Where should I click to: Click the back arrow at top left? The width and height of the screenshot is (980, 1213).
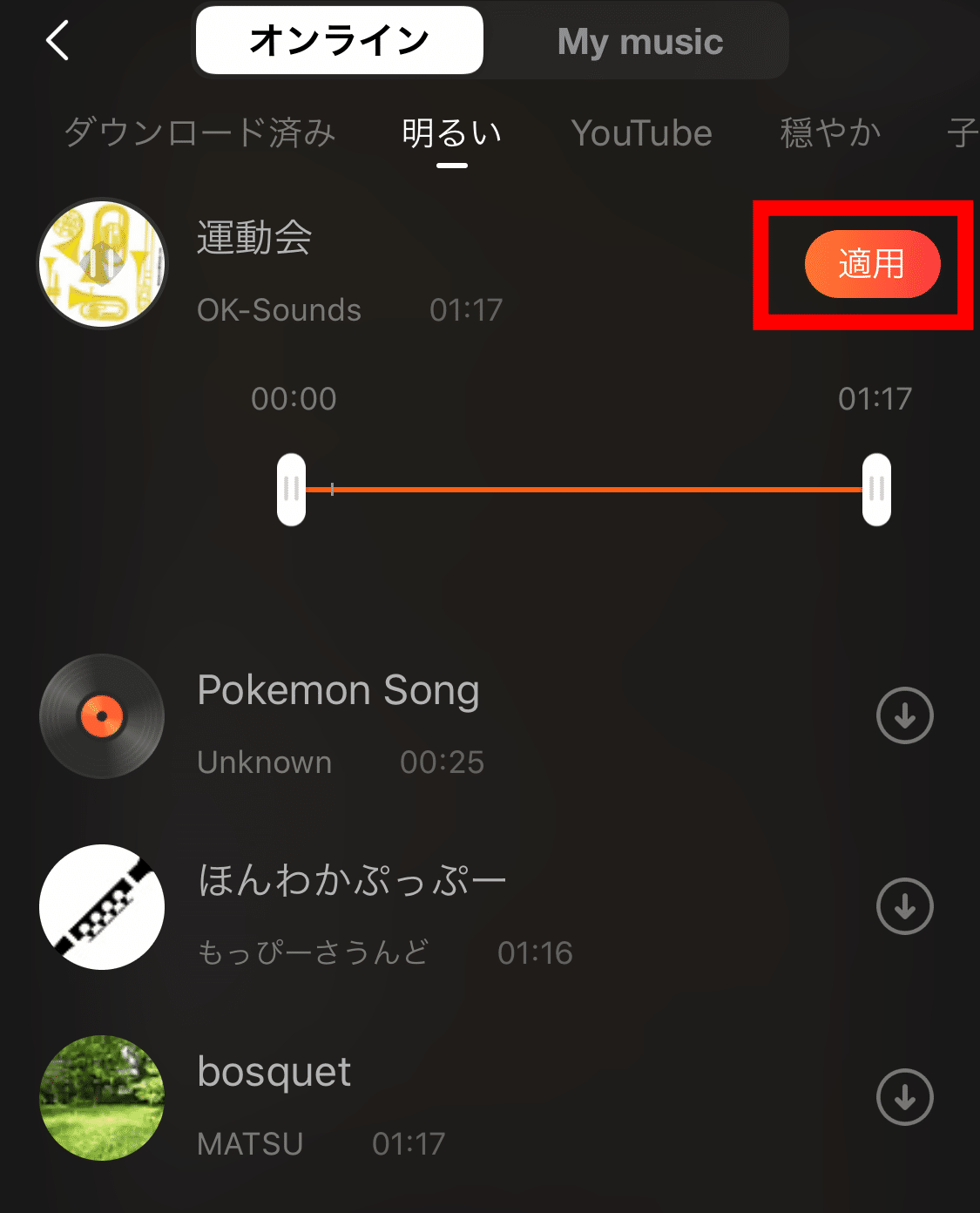click(x=57, y=39)
